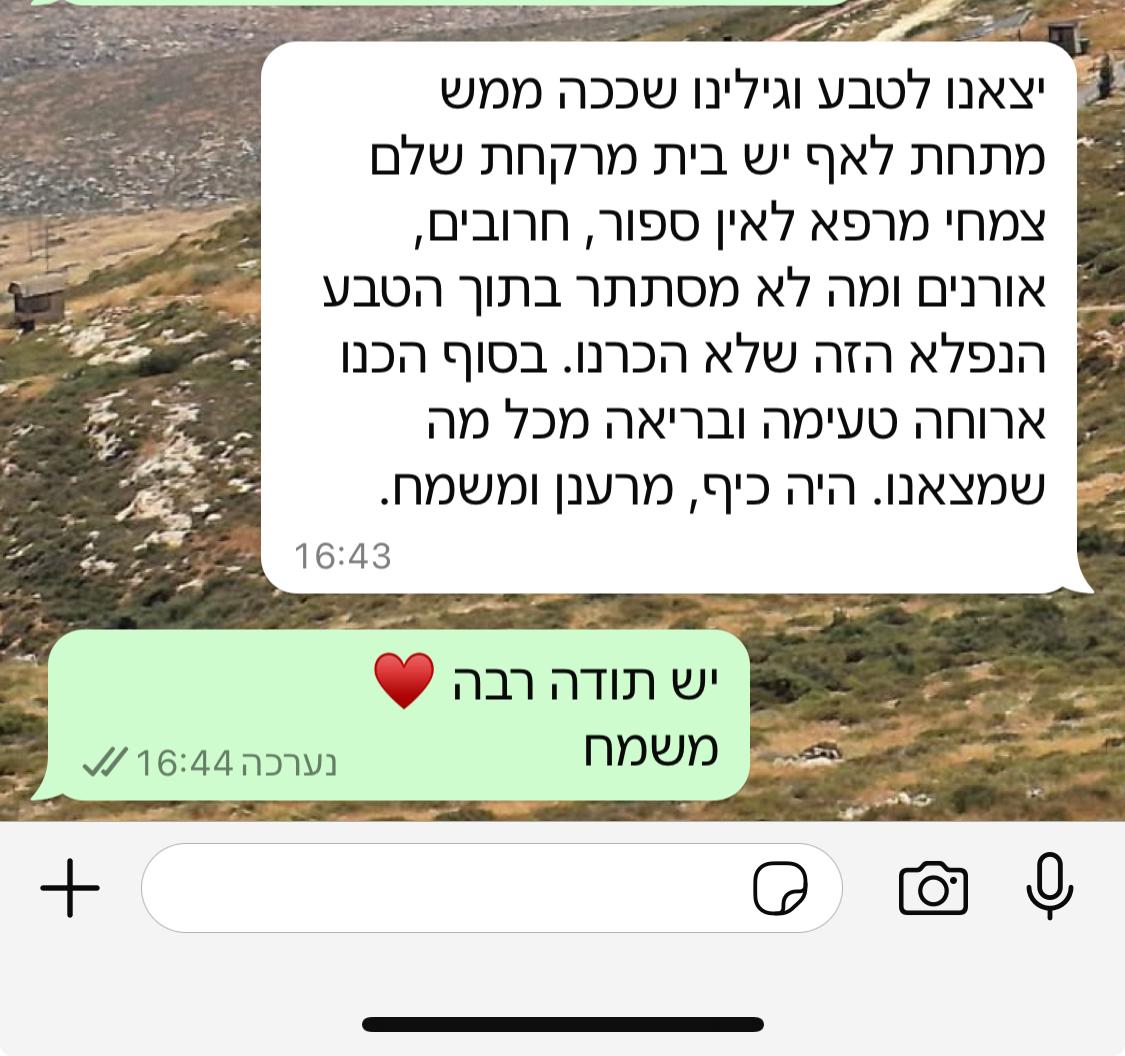The image size is (1125, 1056).
Task: Open the sticker picker
Action: [x=780, y=888]
